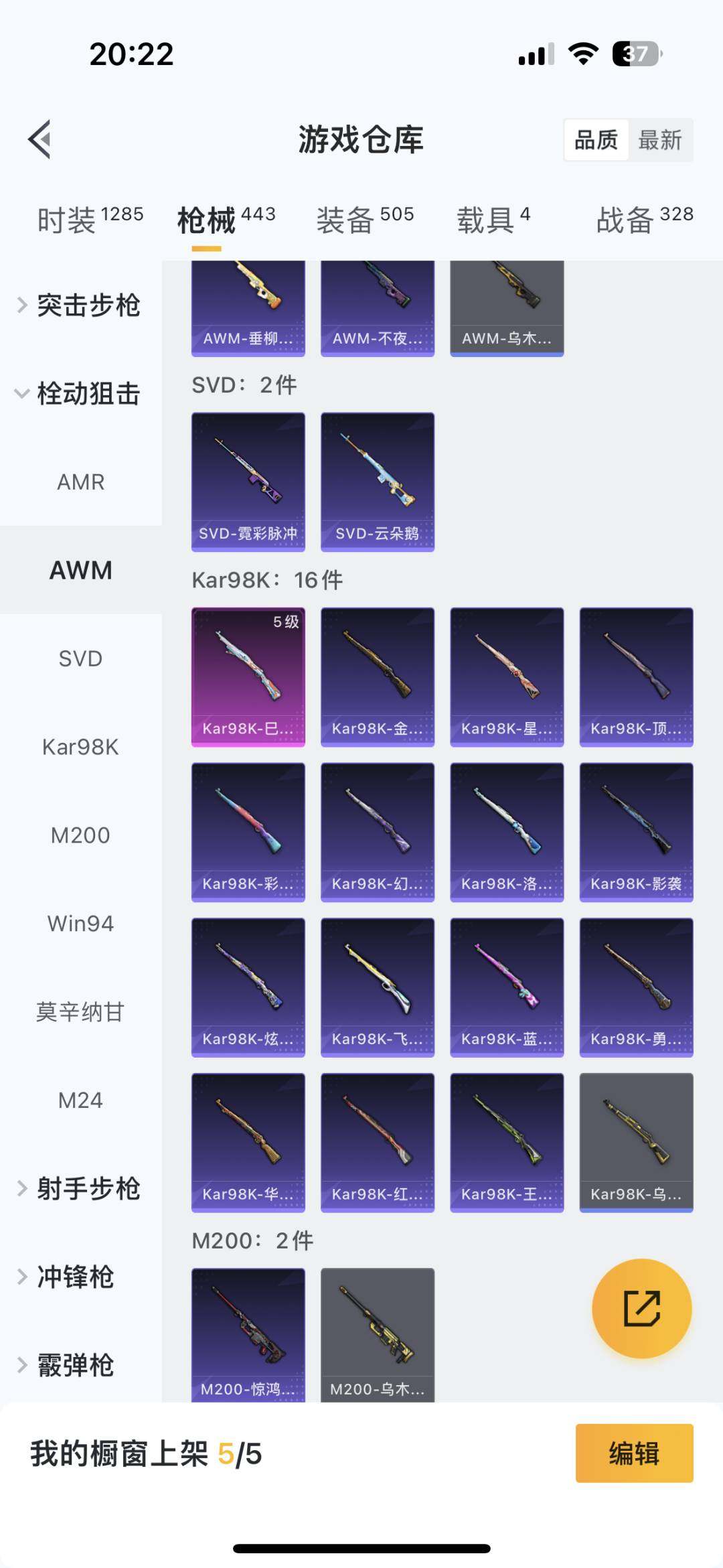This screenshot has height=1568, width=723.
Task: View the Kar98K-影袭 skin
Action: 636,832
